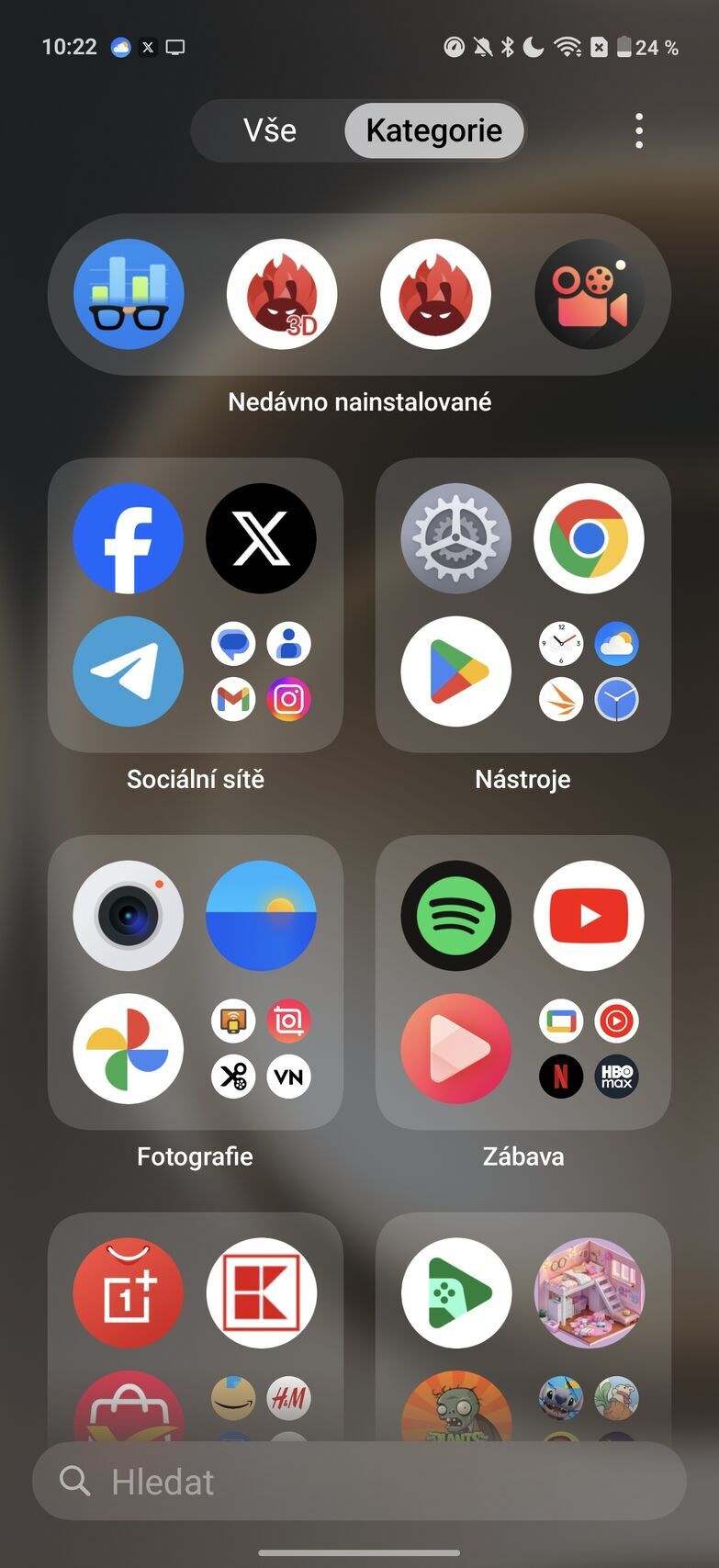Open the Kaufland app

[x=261, y=1292]
